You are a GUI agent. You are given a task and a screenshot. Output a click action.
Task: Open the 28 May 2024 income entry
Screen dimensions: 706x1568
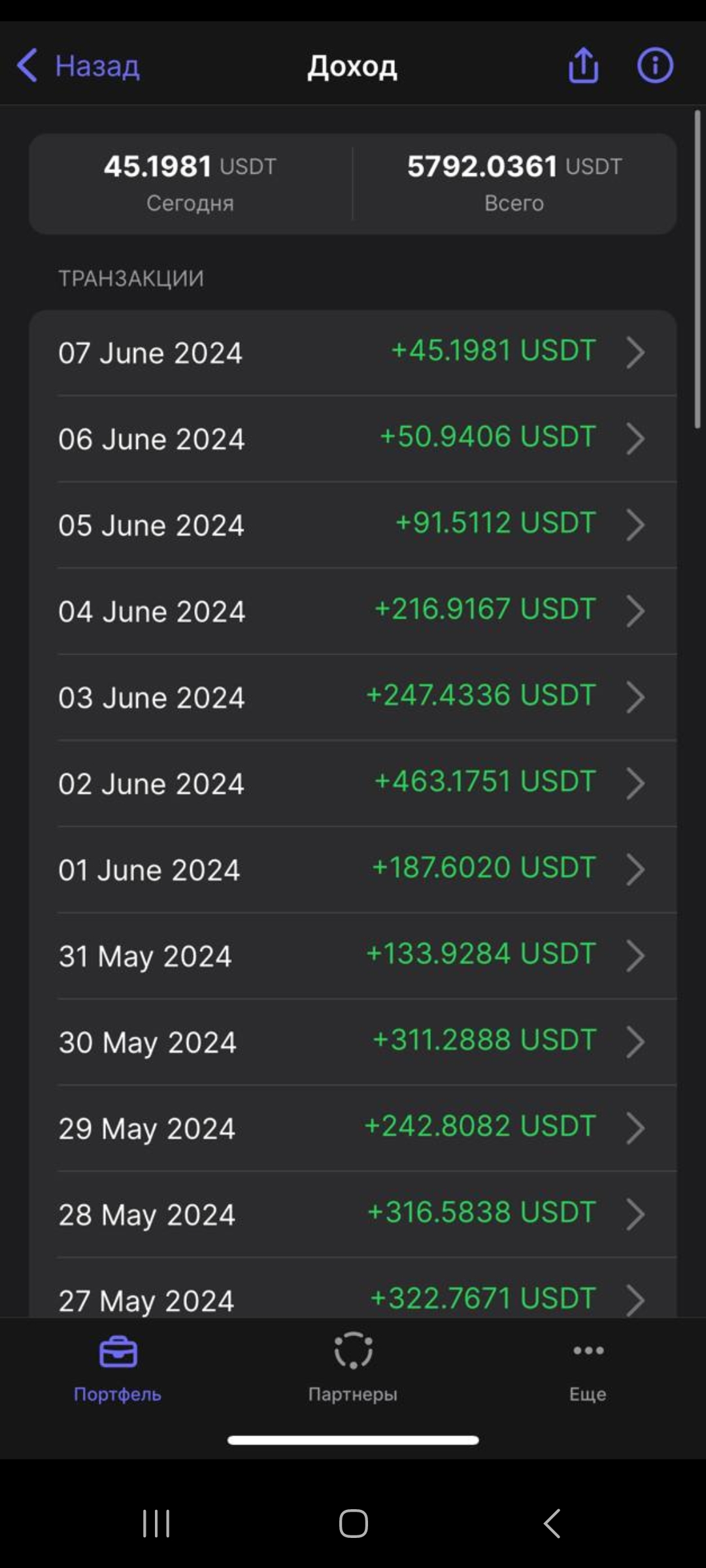pos(353,1215)
